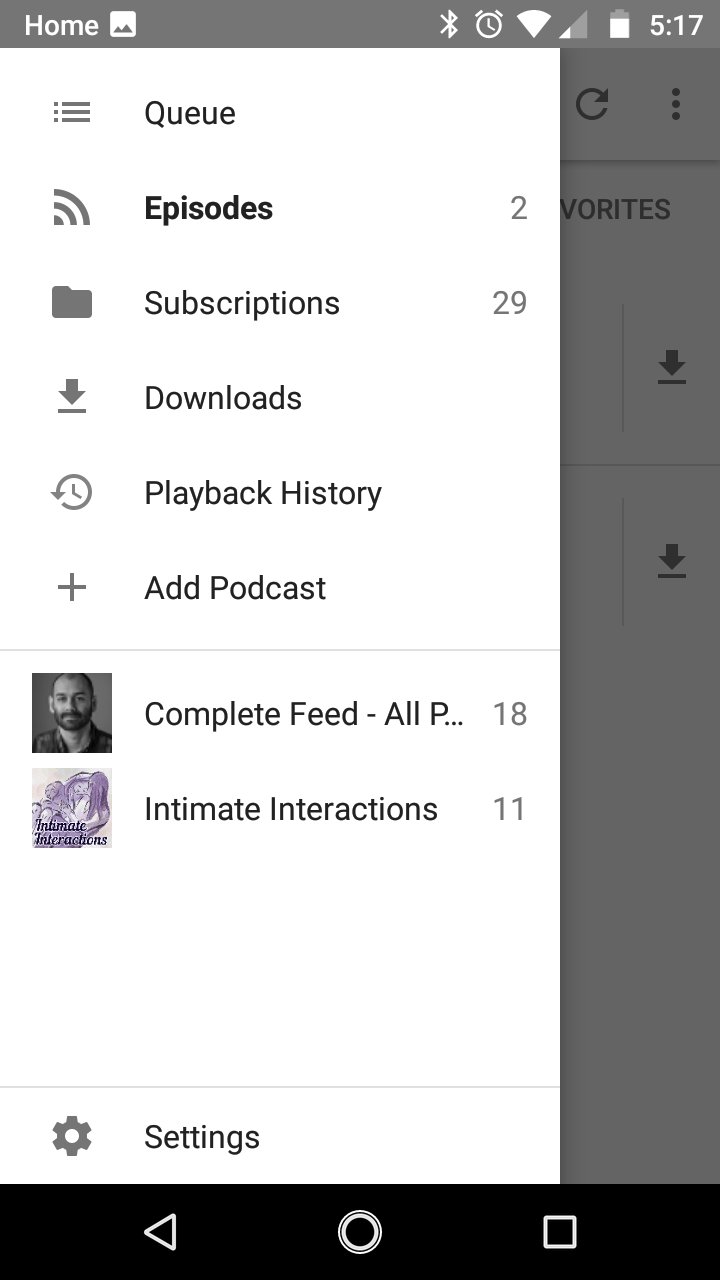
Task: Tap the system back button
Action: (160, 1232)
